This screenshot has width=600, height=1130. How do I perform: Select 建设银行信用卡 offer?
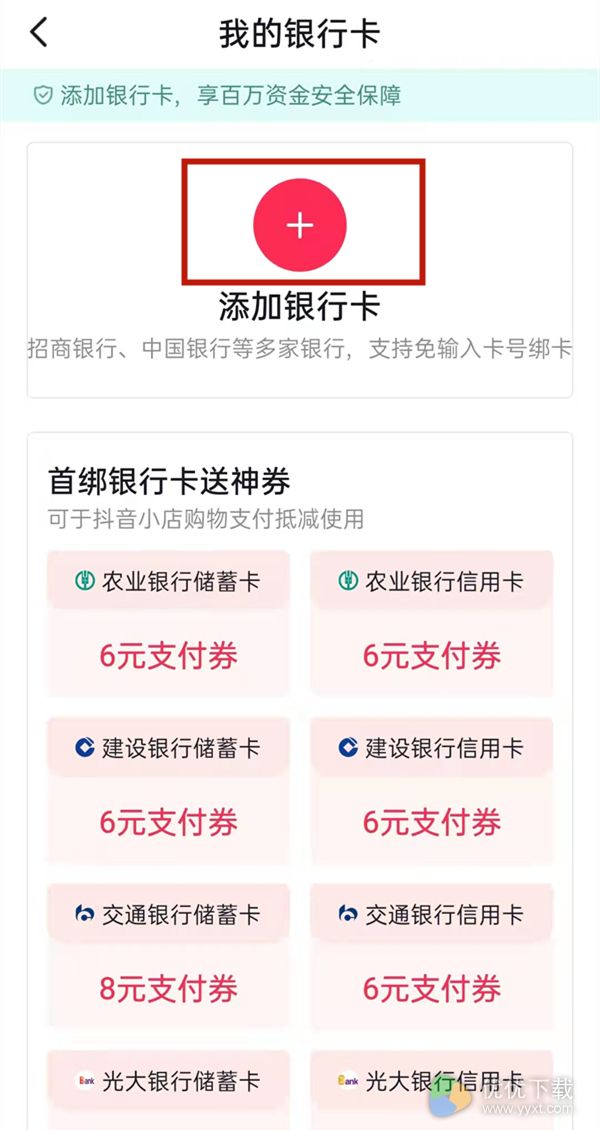431,790
